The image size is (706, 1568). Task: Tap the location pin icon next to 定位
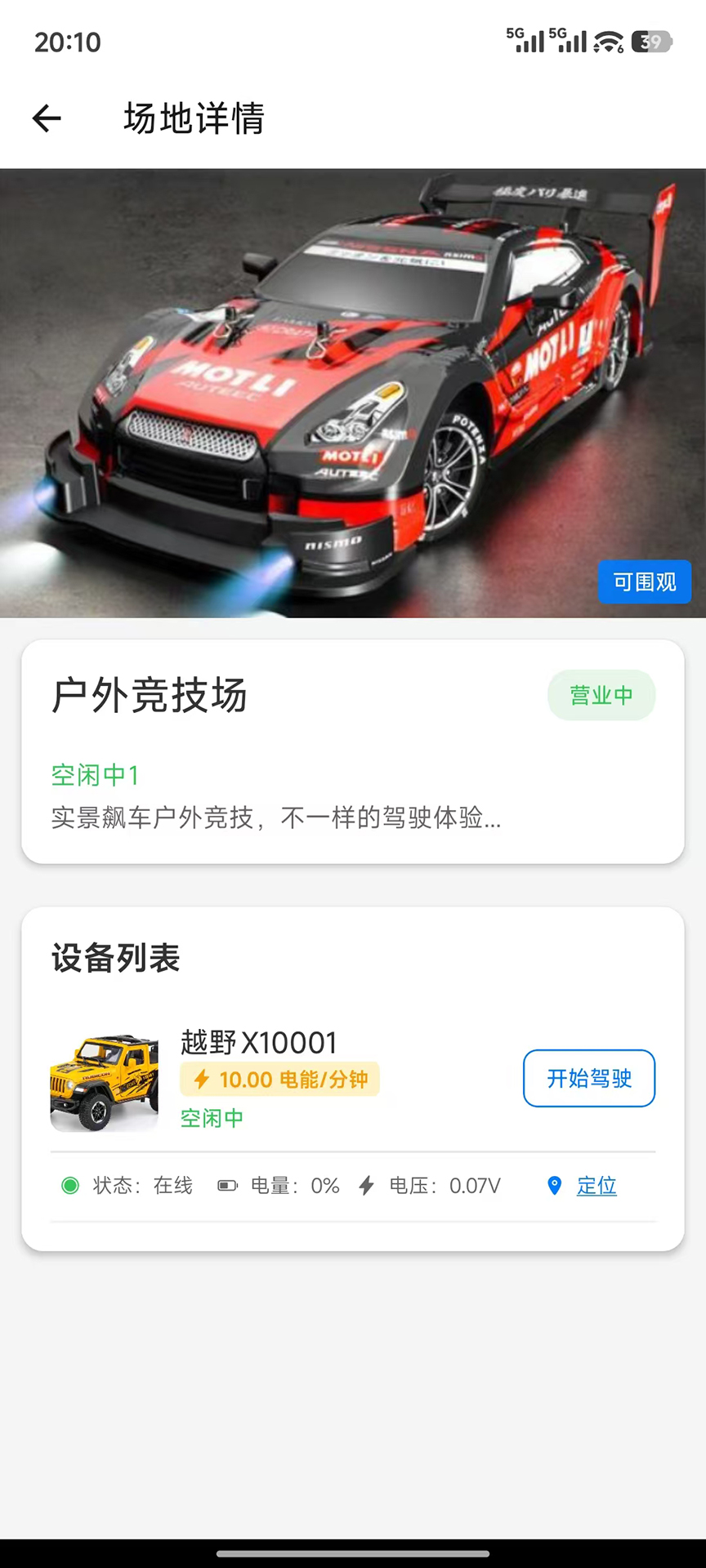coord(555,1185)
